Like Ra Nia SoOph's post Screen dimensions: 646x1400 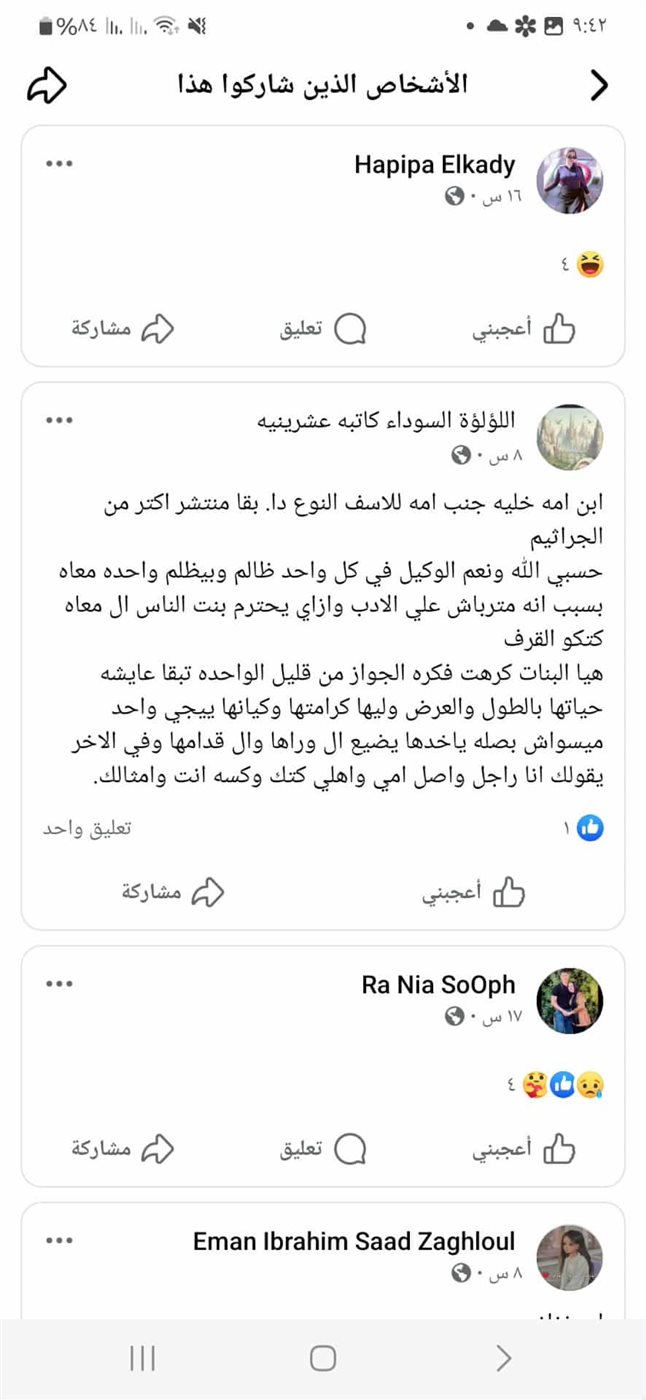[524, 1149]
